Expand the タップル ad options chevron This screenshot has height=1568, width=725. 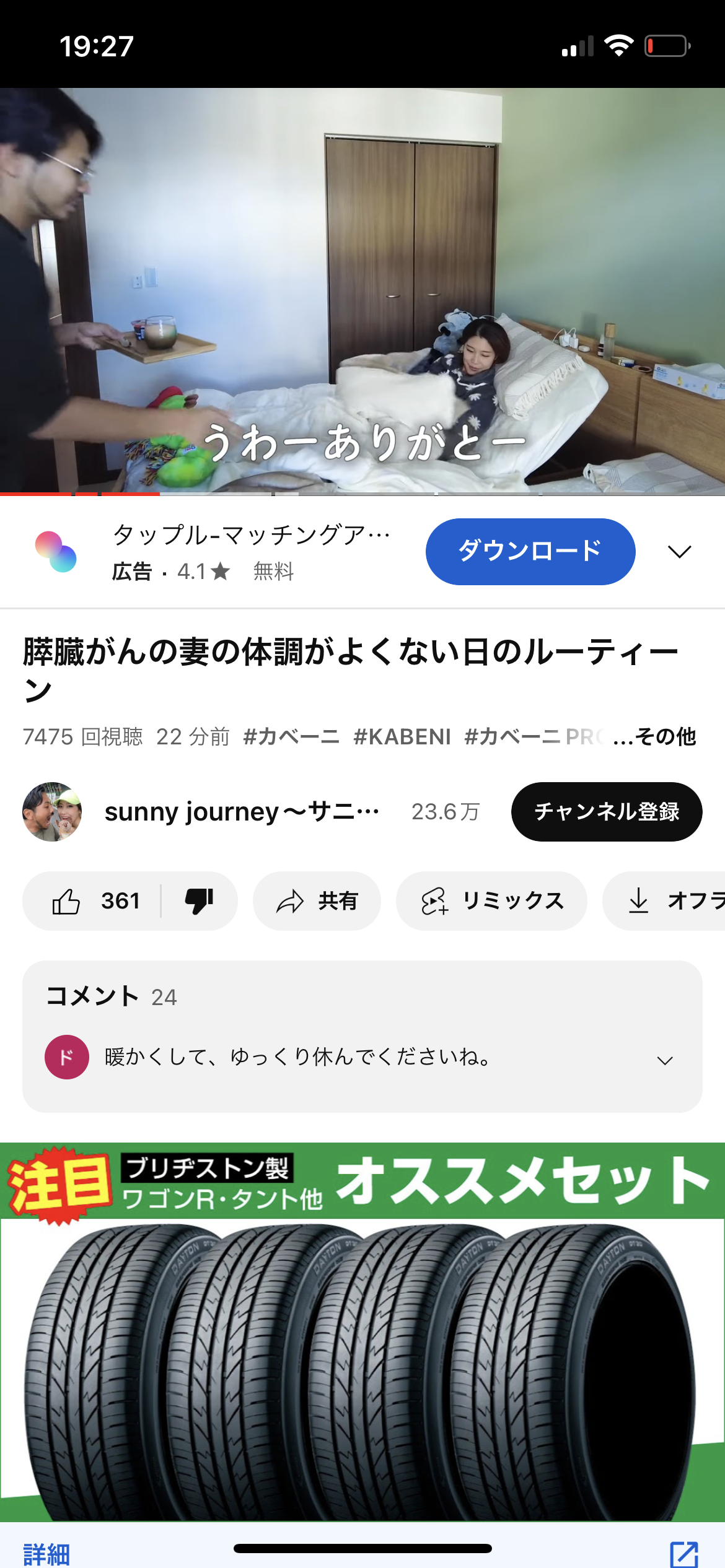click(679, 552)
